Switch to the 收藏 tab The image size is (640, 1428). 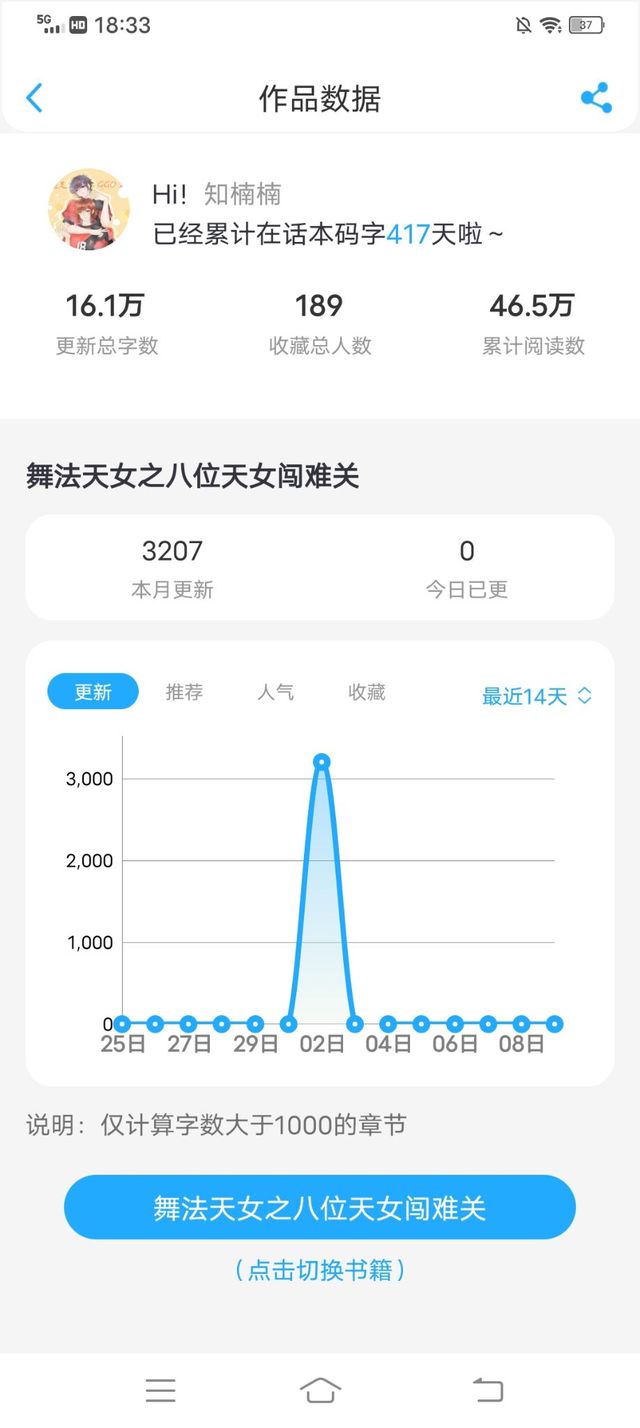(367, 692)
